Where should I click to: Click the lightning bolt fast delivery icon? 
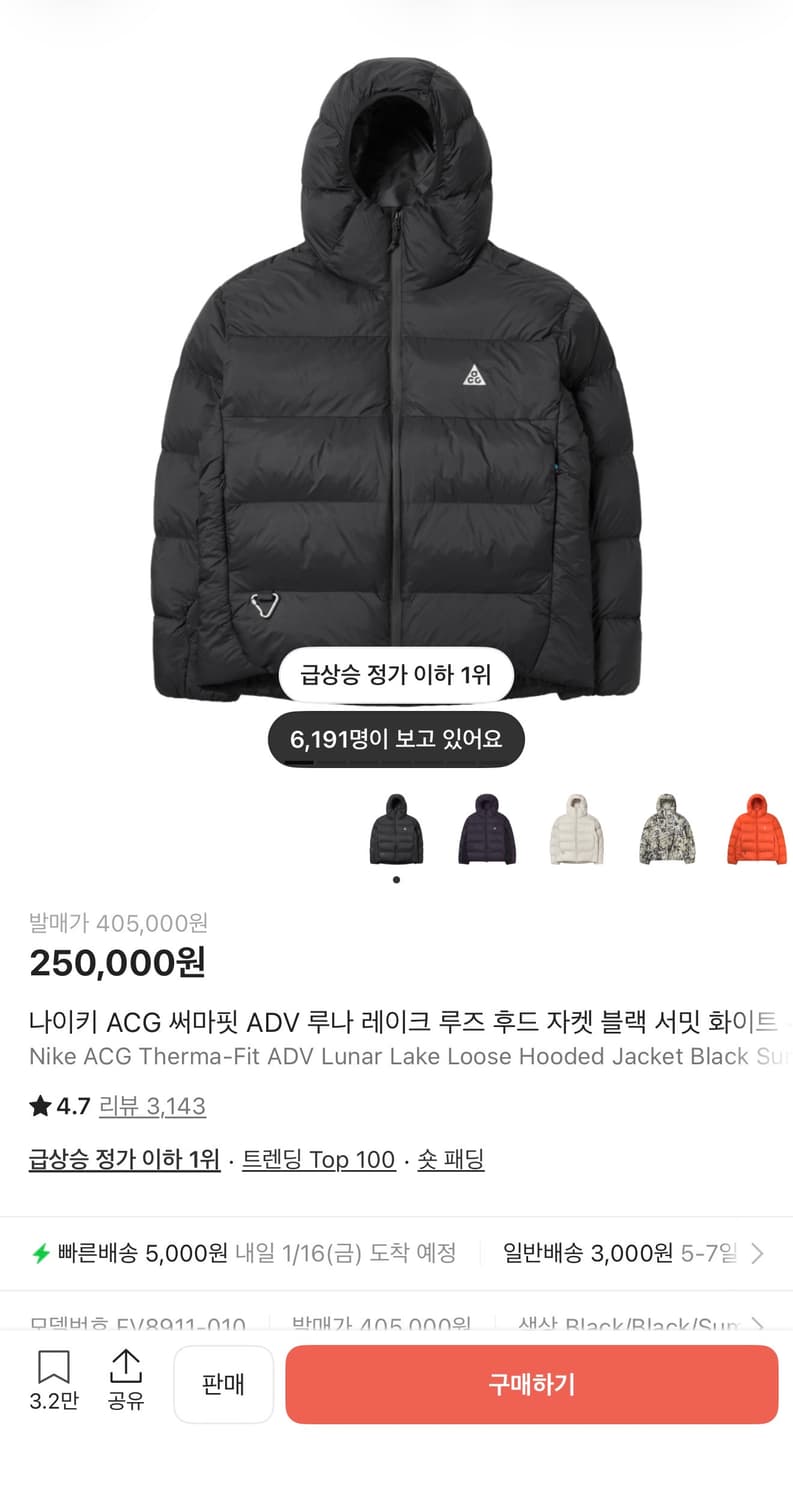pos(40,1253)
